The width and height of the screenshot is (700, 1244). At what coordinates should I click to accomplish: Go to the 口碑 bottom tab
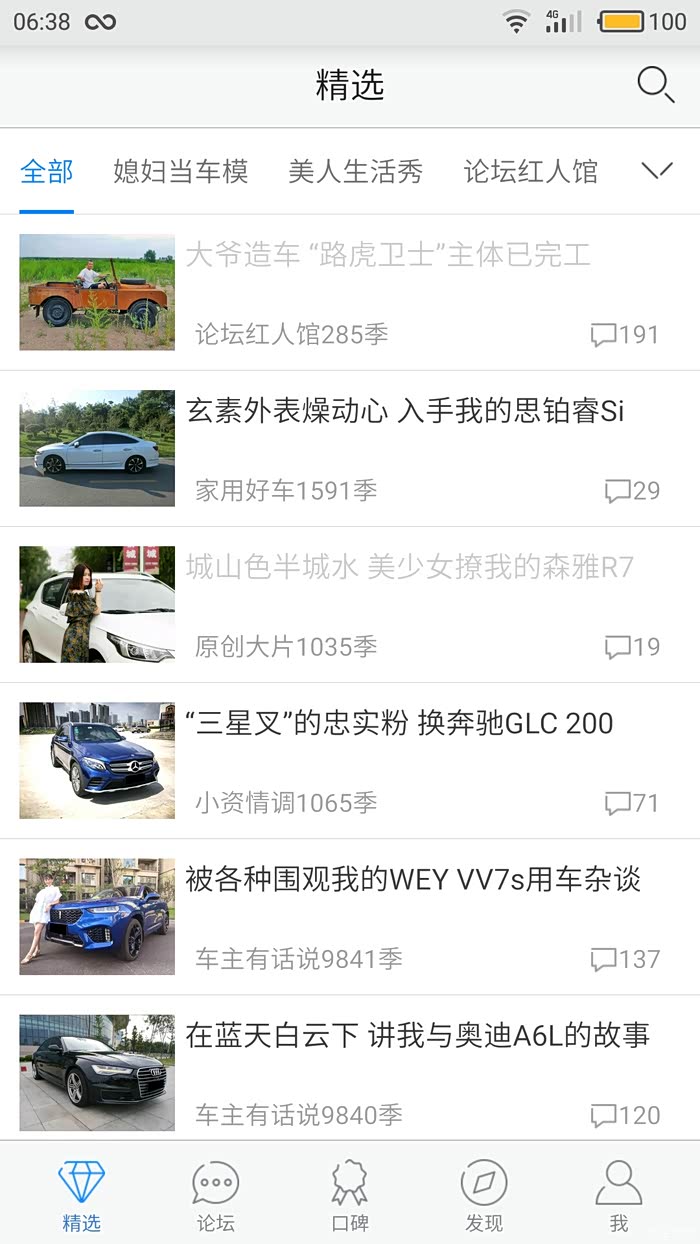coord(350,1195)
